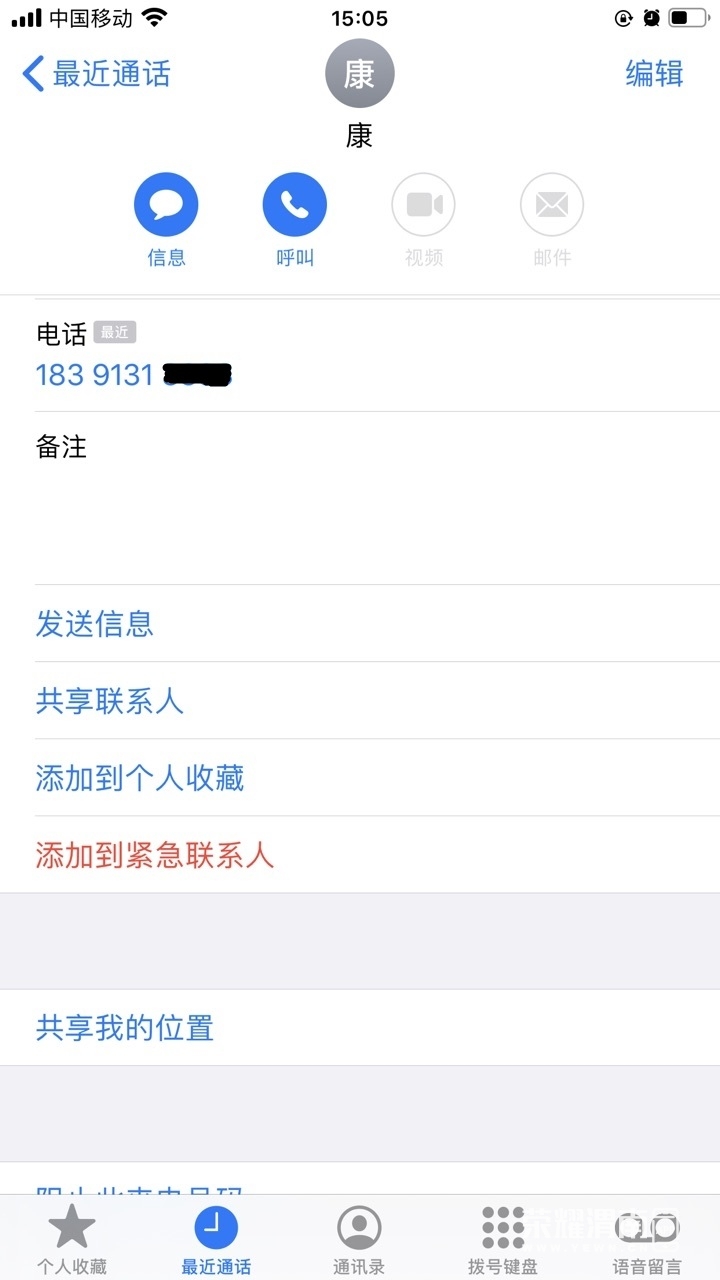Go back to 最近通话 list
Image resolution: width=720 pixels, height=1280 pixels.
click(97, 74)
